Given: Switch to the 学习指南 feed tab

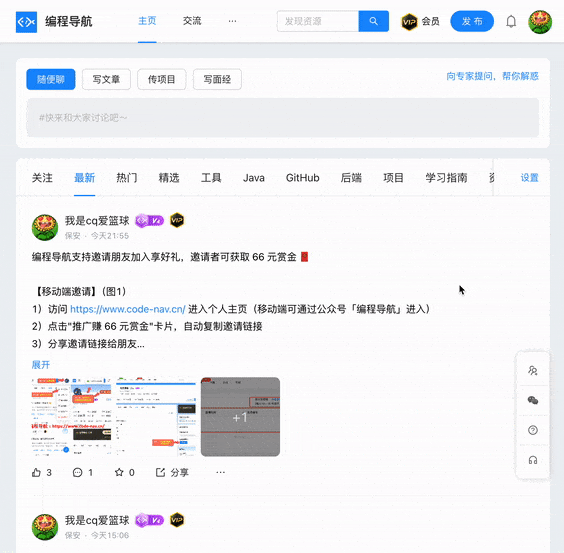Looking at the screenshot, I should [x=446, y=178].
